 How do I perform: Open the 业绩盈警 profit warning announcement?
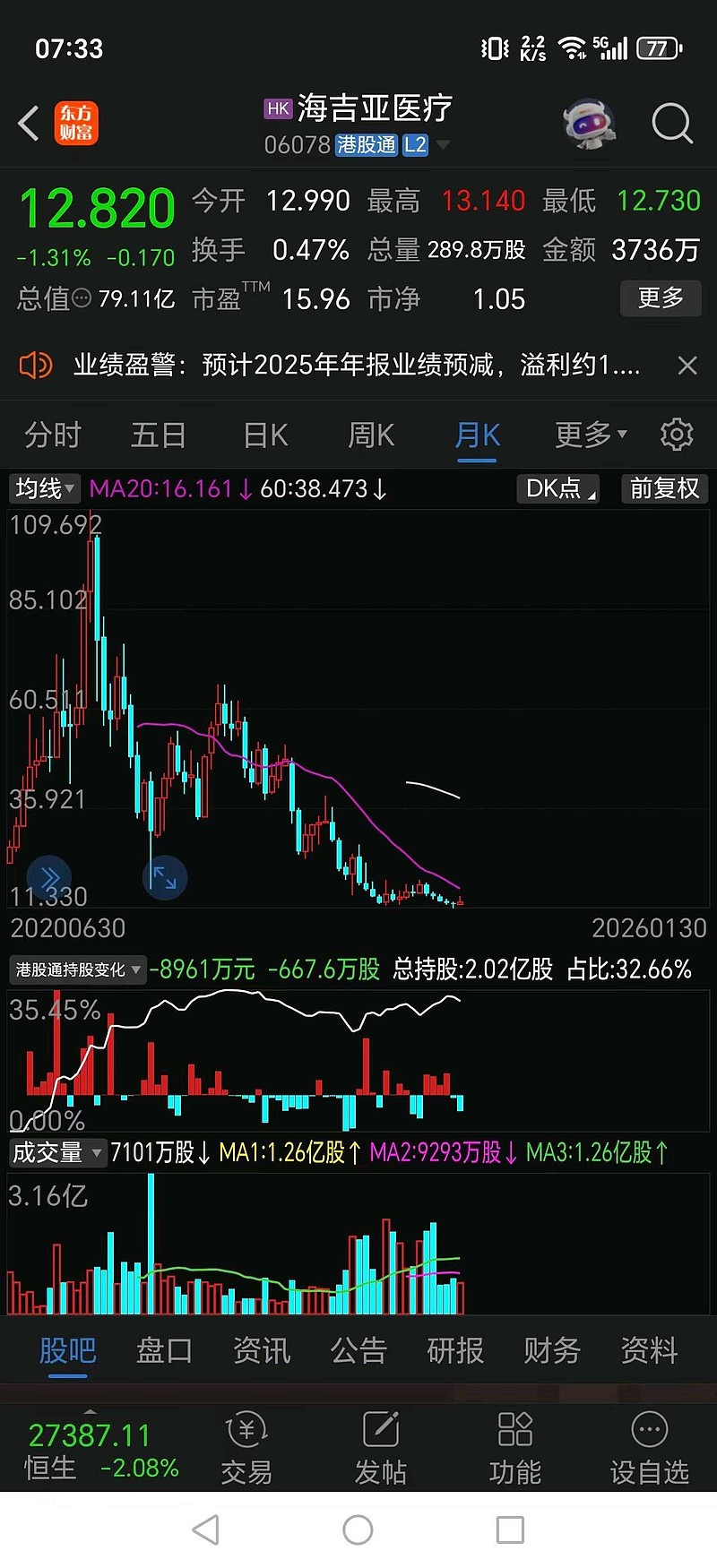pos(358,366)
